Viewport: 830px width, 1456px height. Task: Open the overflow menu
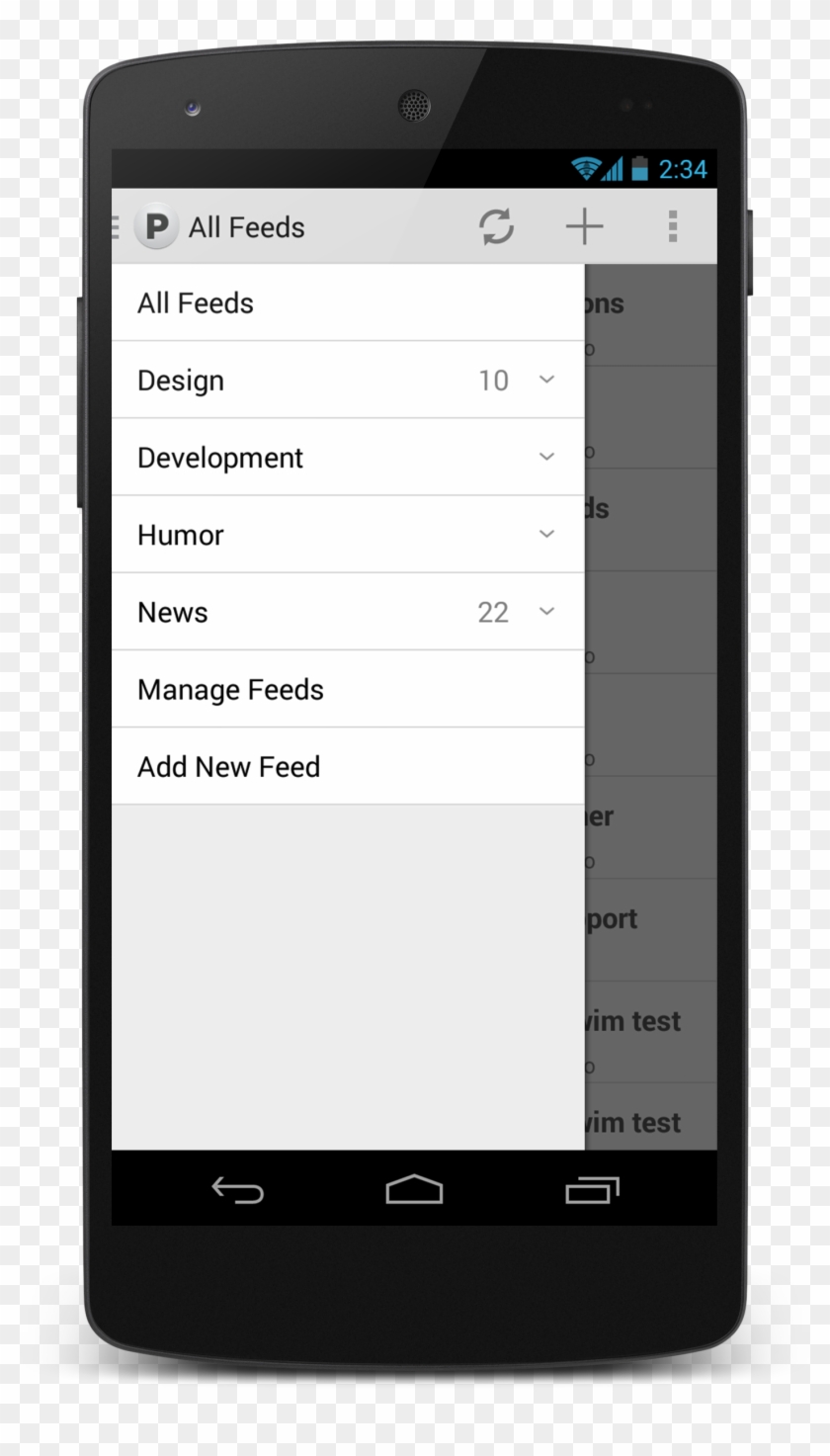pyautogui.click(x=672, y=226)
